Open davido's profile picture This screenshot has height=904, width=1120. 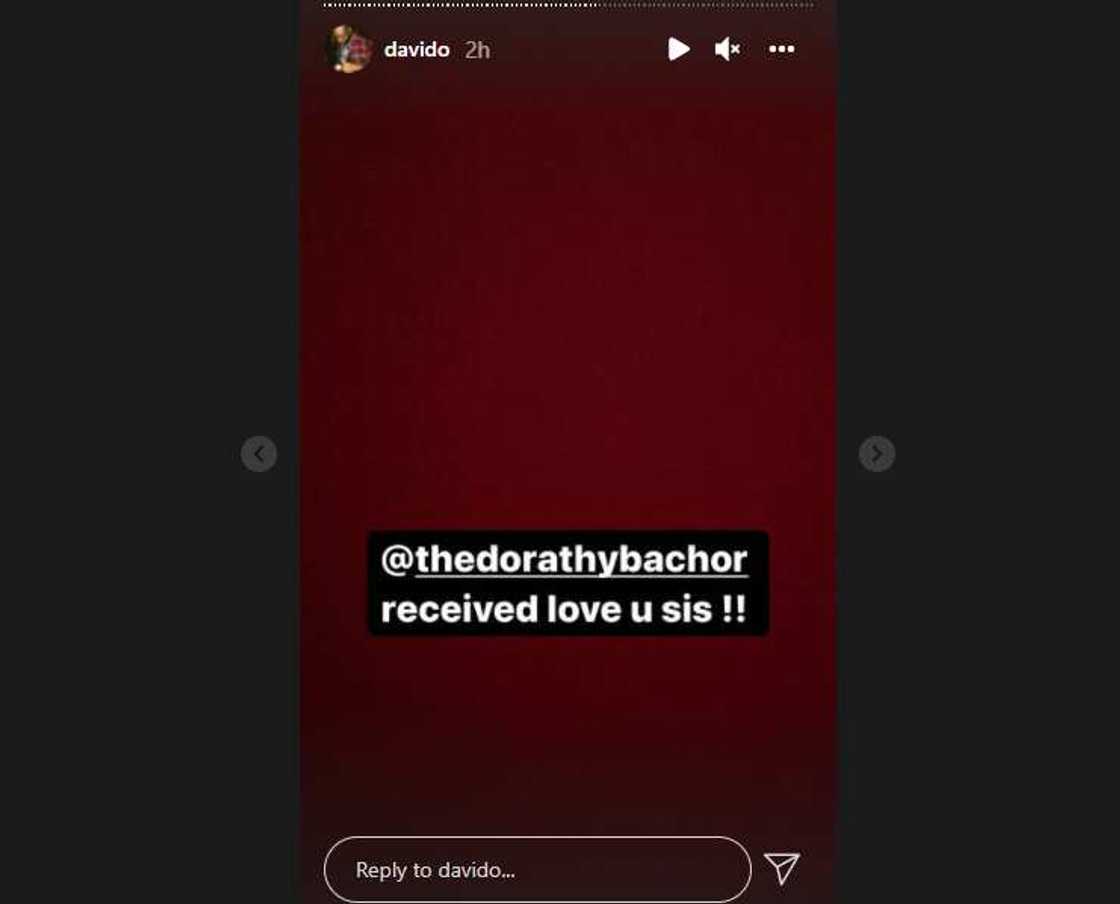(348, 49)
